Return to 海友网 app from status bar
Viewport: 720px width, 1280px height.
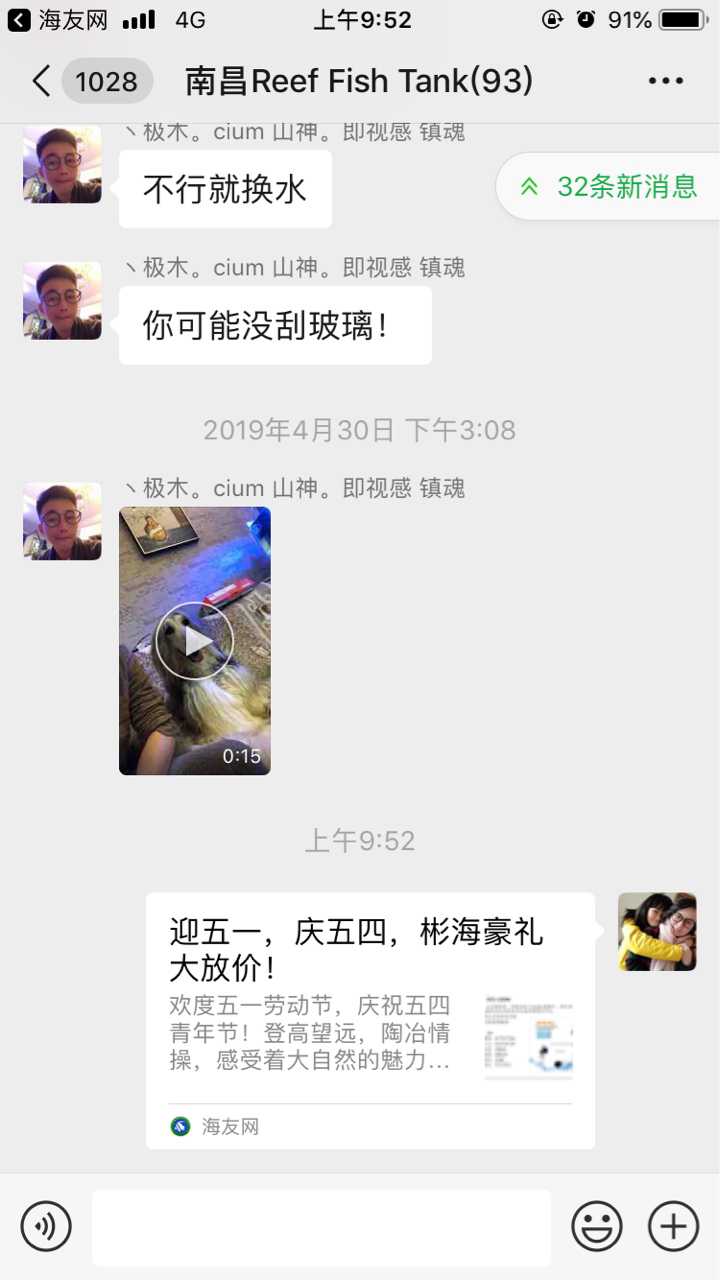pos(58,20)
